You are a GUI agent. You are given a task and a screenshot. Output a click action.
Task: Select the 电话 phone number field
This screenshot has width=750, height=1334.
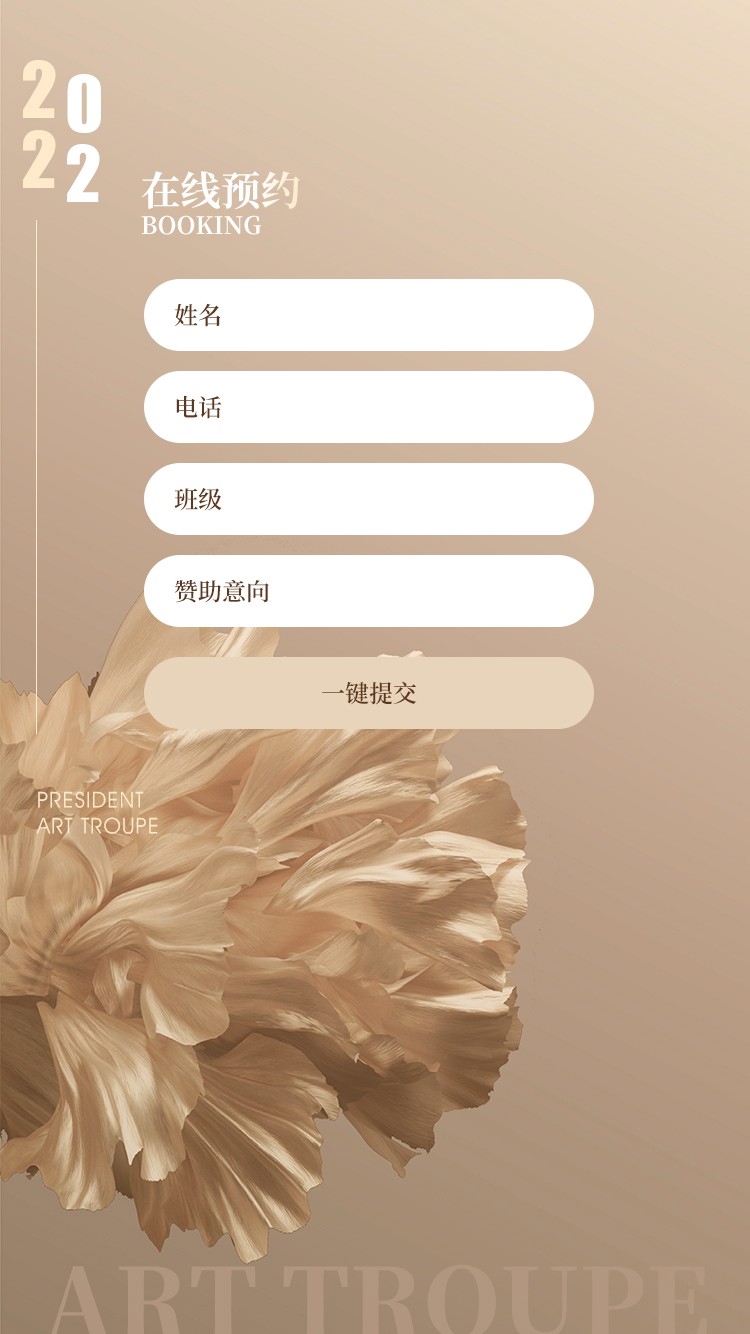[x=369, y=407]
